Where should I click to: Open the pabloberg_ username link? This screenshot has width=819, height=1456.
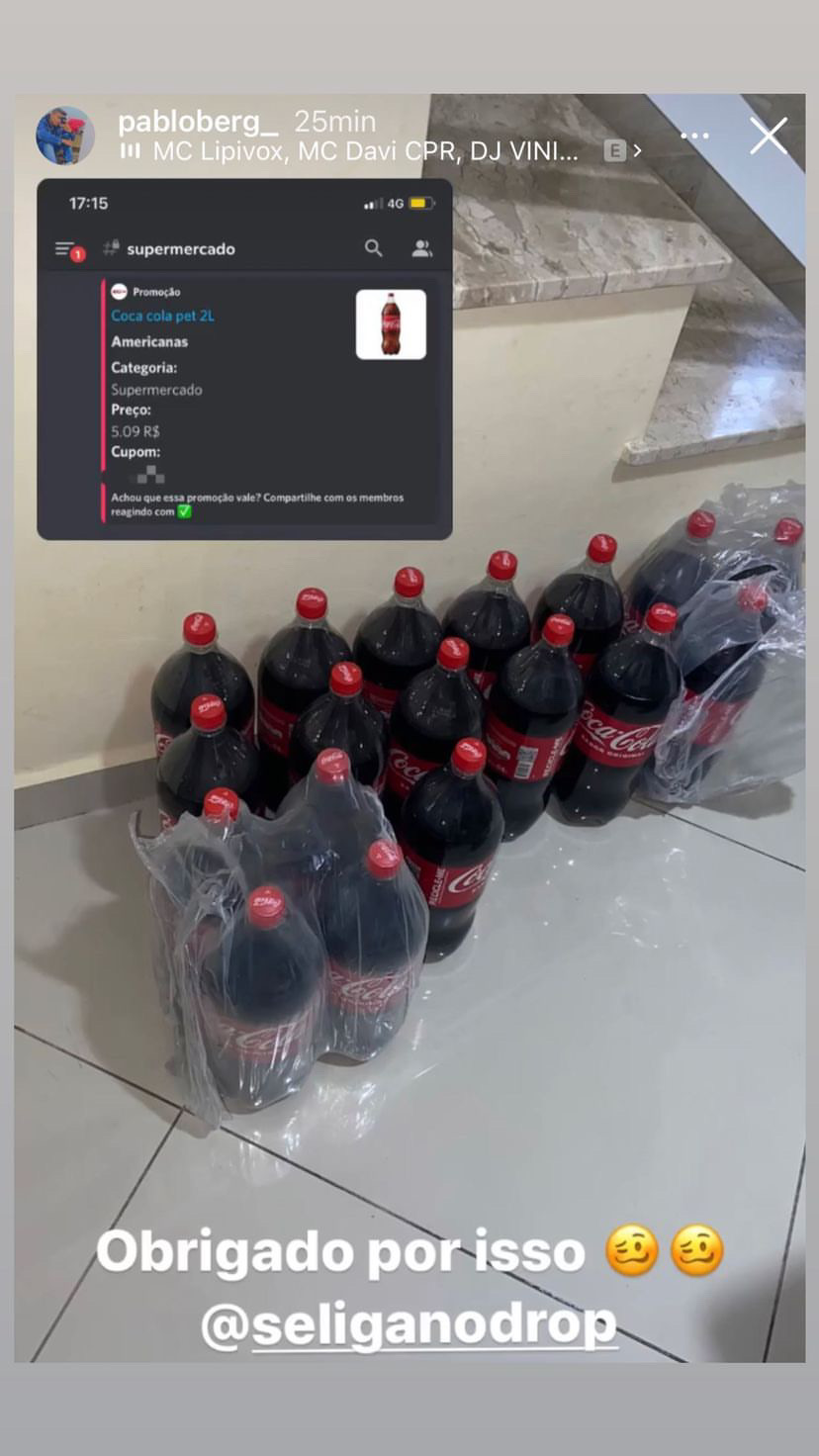click(x=198, y=122)
